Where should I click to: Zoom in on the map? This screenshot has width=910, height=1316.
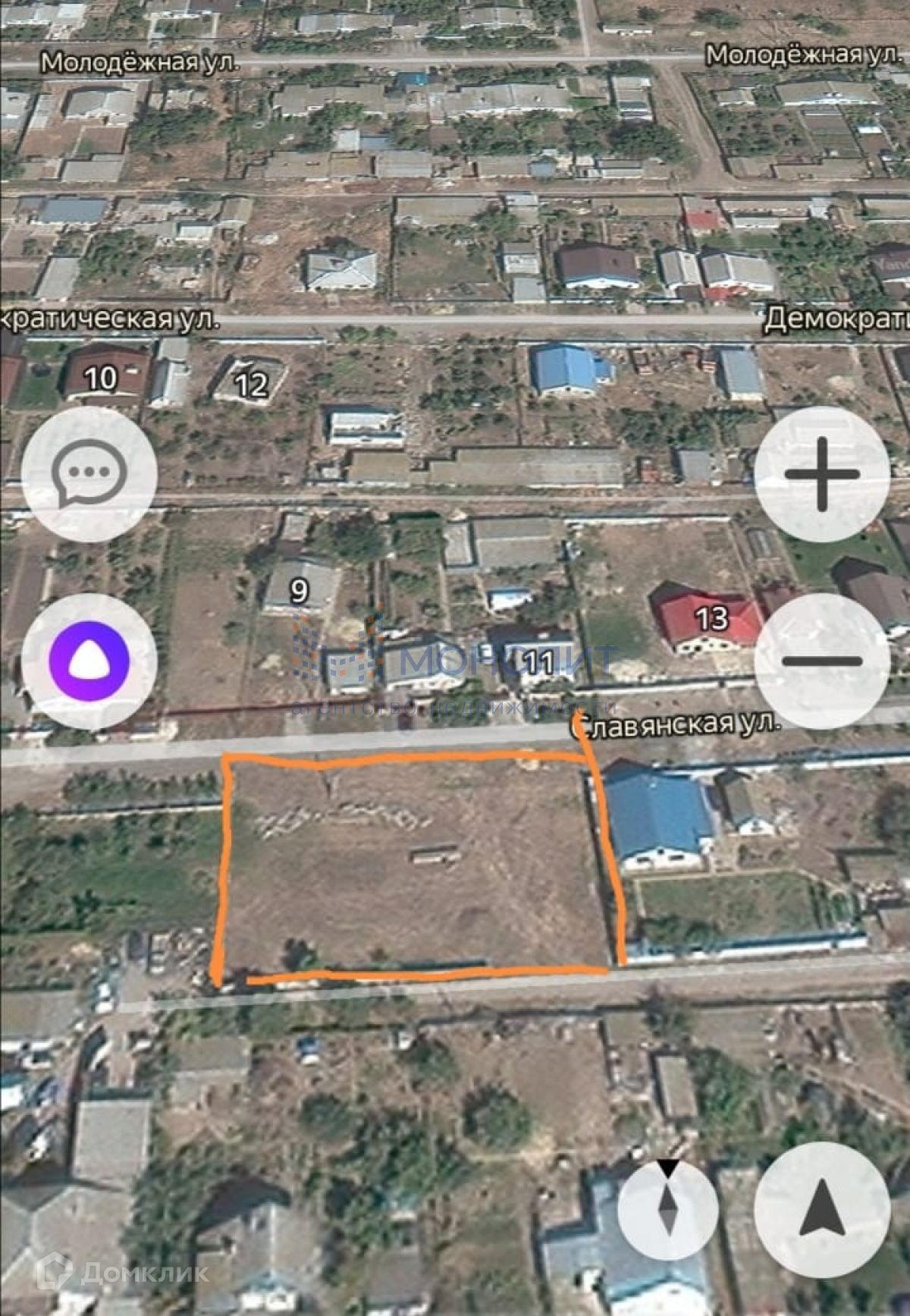pyautogui.click(x=822, y=474)
